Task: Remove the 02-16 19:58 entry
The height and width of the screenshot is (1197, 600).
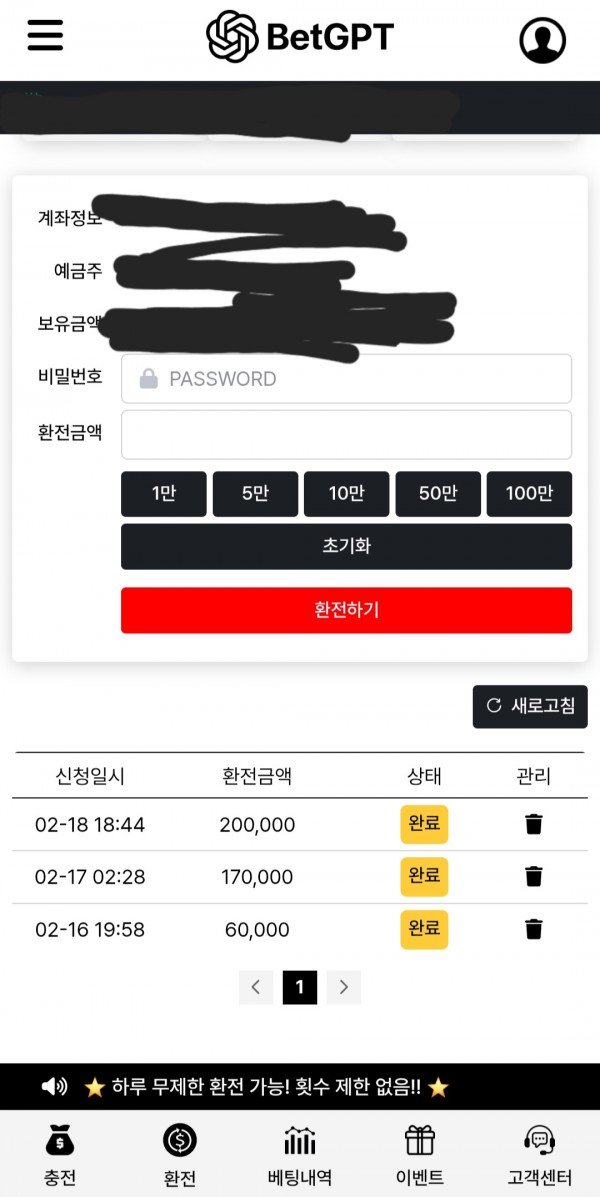Action: 534,930
